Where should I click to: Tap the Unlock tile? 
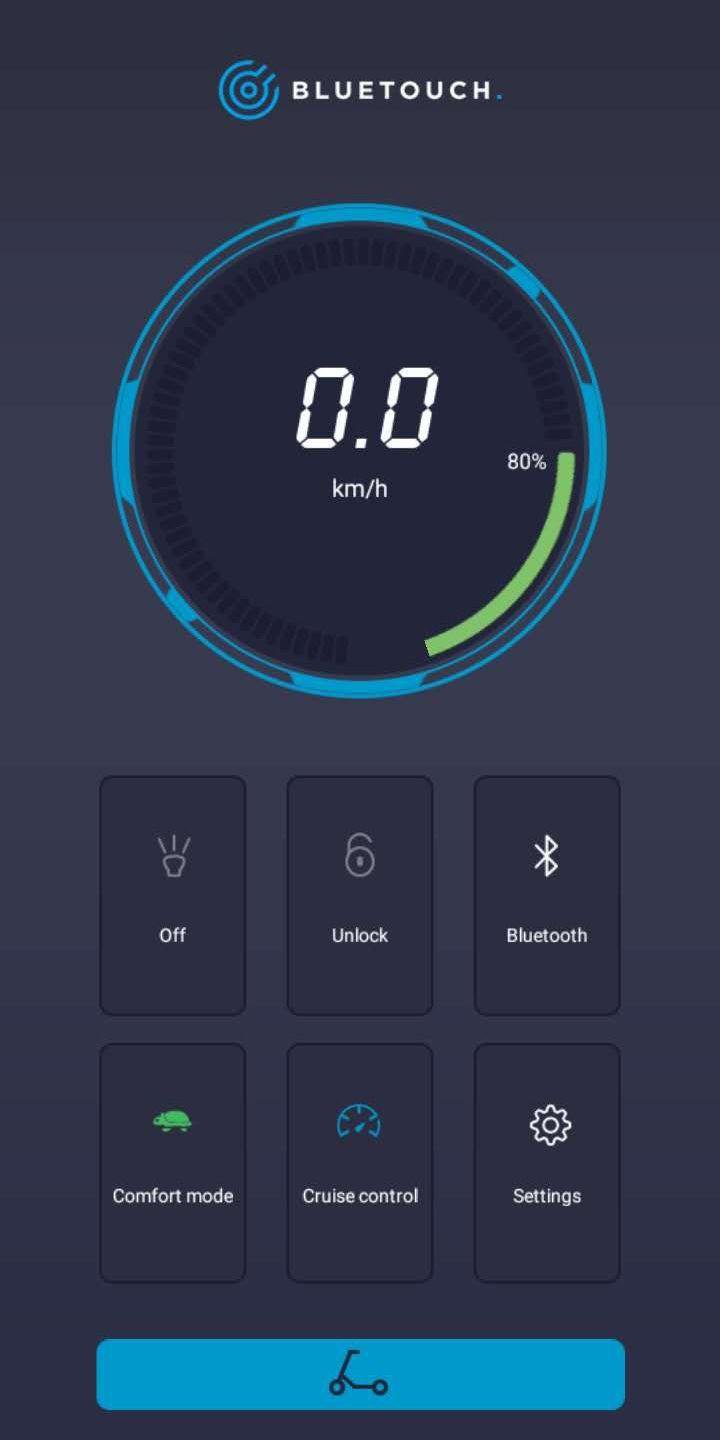(360, 895)
